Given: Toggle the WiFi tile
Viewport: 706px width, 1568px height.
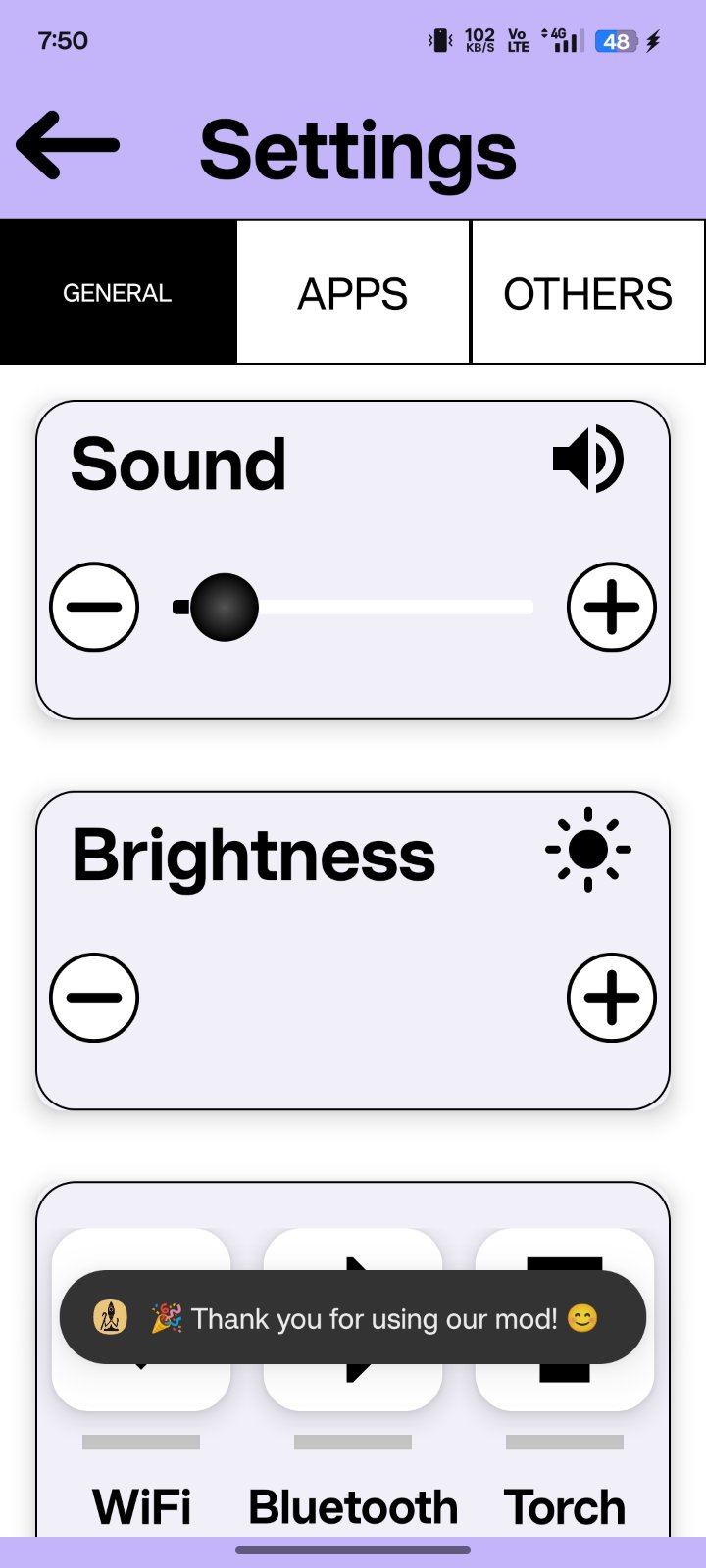Looking at the screenshot, I should (x=141, y=1392).
